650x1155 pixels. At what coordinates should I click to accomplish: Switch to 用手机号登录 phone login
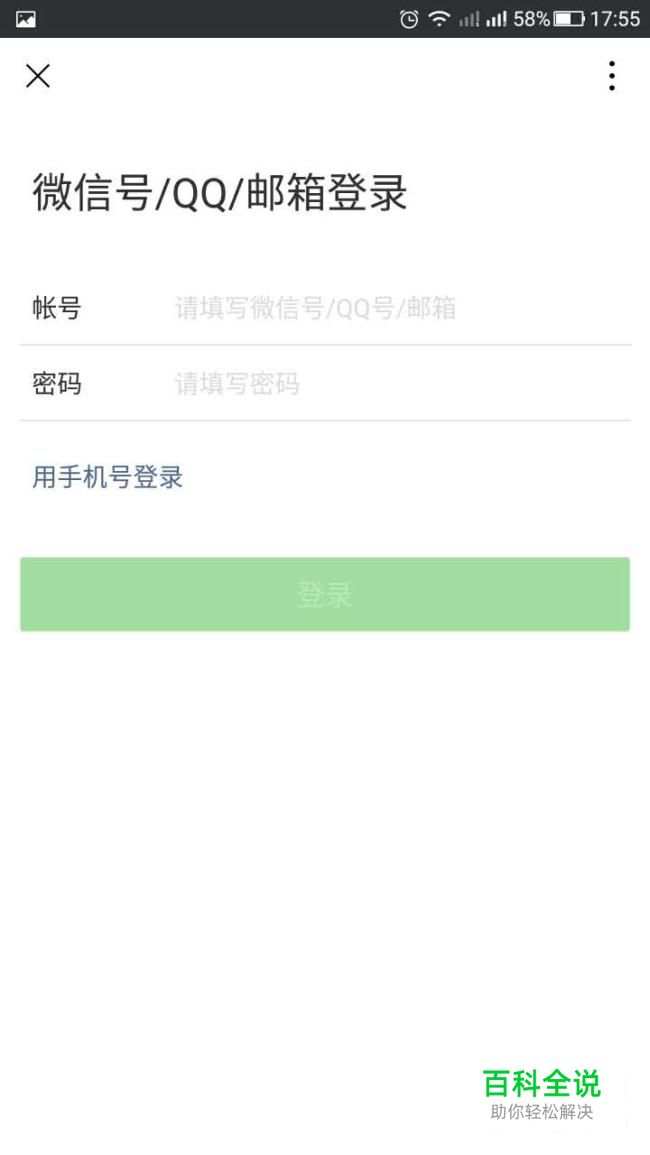pyautogui.click(x=108, y=478)
